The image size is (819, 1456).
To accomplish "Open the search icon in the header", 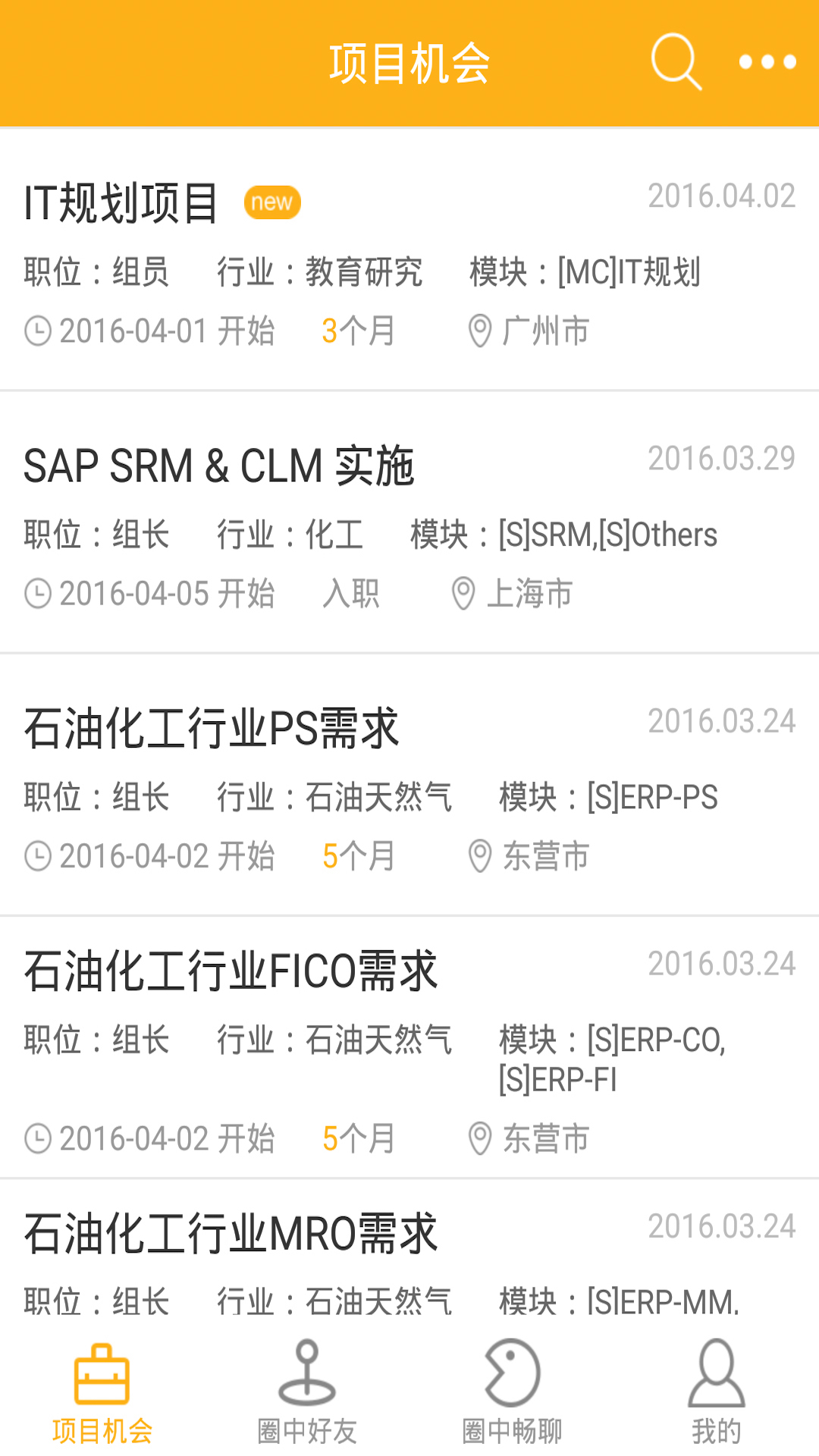I will pos(676,62).
